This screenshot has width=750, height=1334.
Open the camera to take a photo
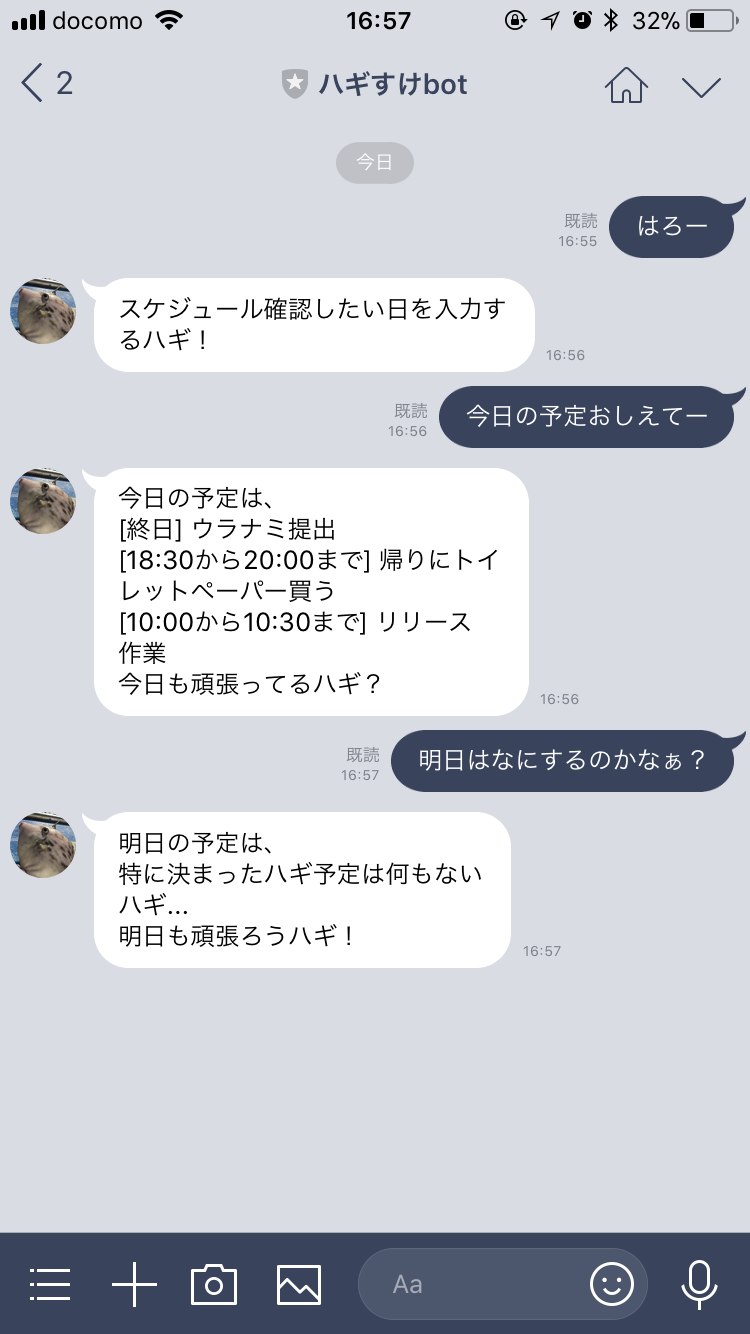click(214, 1284)
